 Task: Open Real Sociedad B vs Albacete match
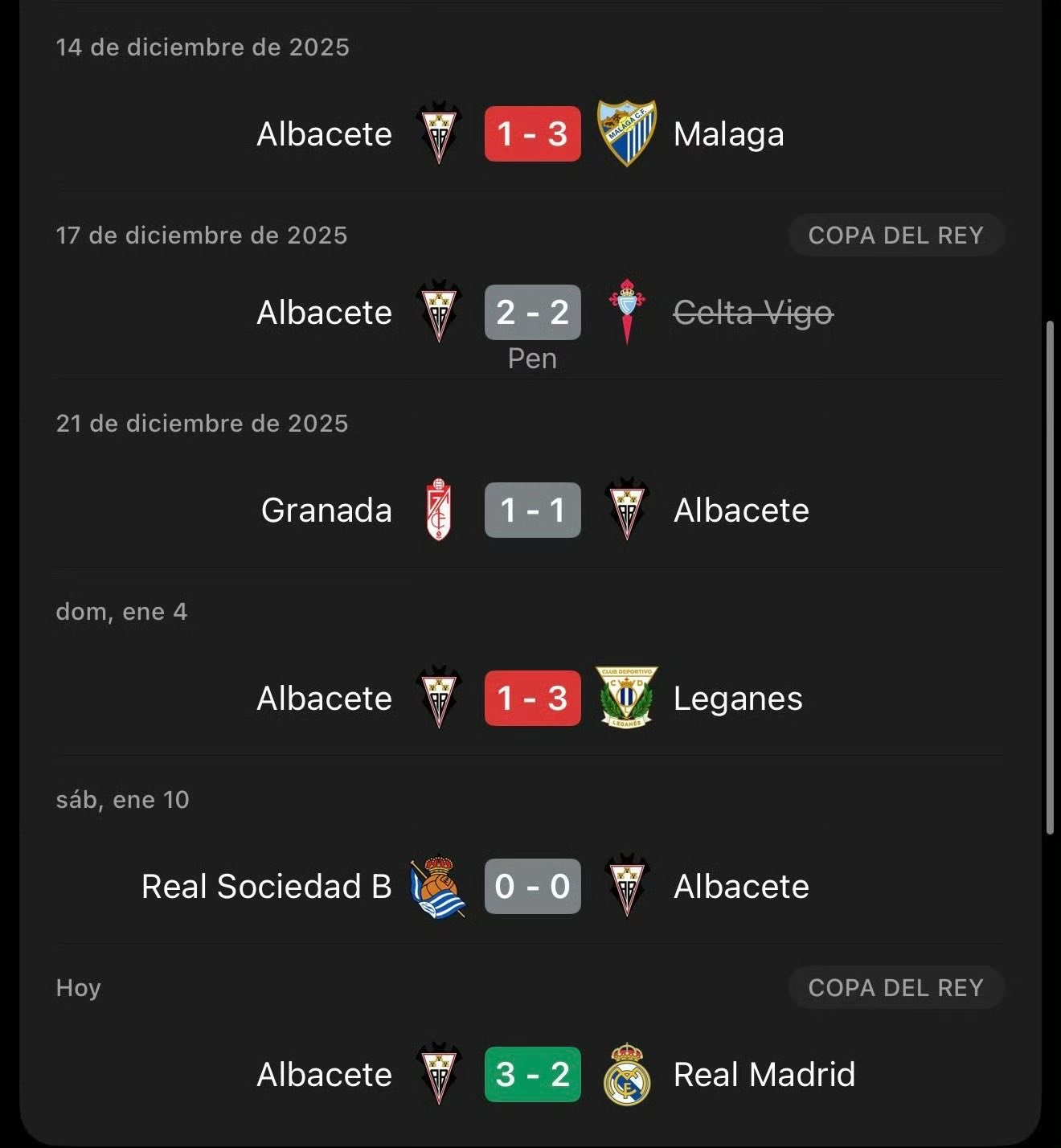[x=532, y=886]
